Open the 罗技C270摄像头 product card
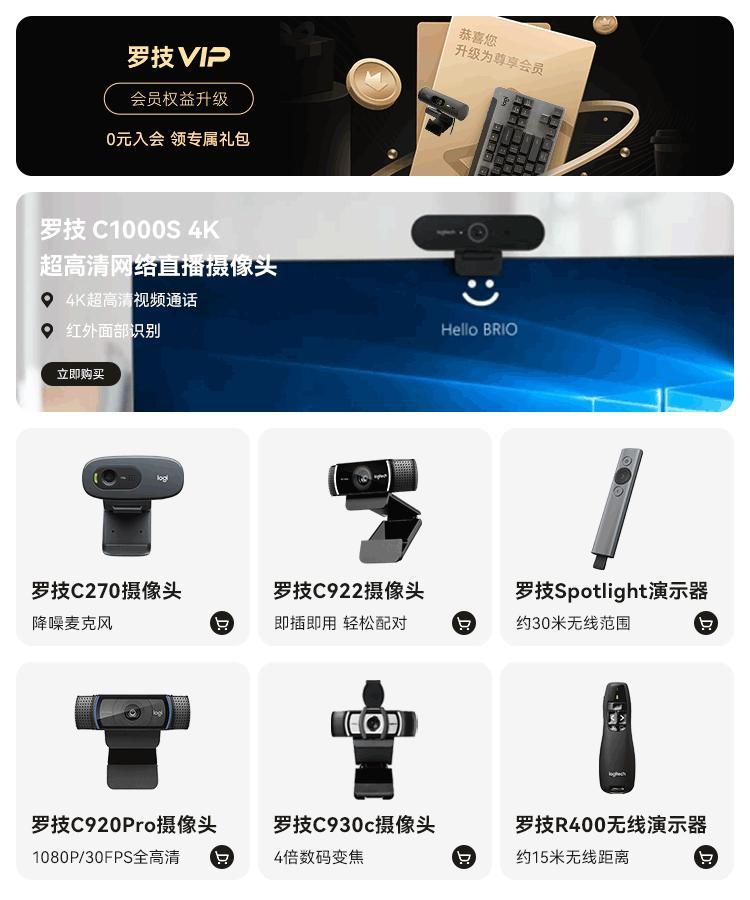The width and height of the screenshot is (750, 900). (133, 537)
